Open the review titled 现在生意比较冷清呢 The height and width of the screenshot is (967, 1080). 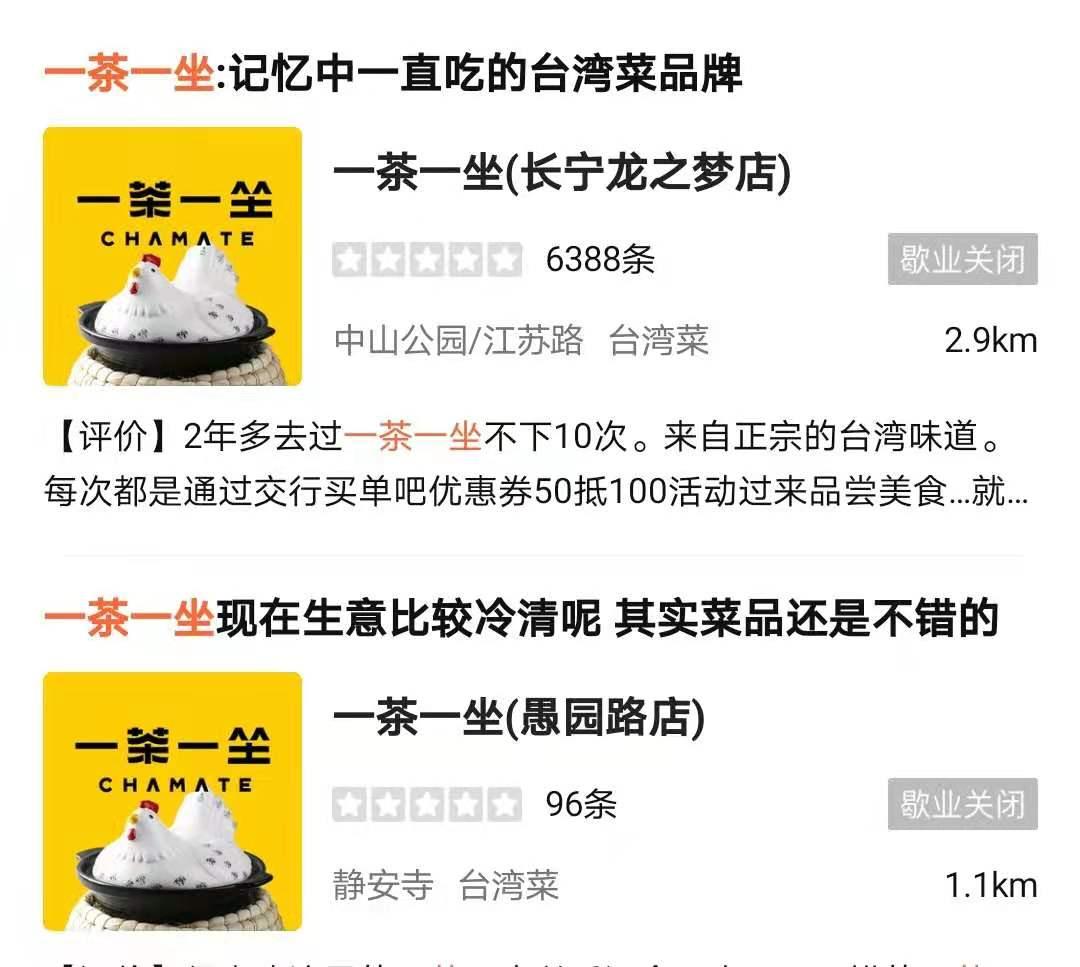(x=521, y=619)
